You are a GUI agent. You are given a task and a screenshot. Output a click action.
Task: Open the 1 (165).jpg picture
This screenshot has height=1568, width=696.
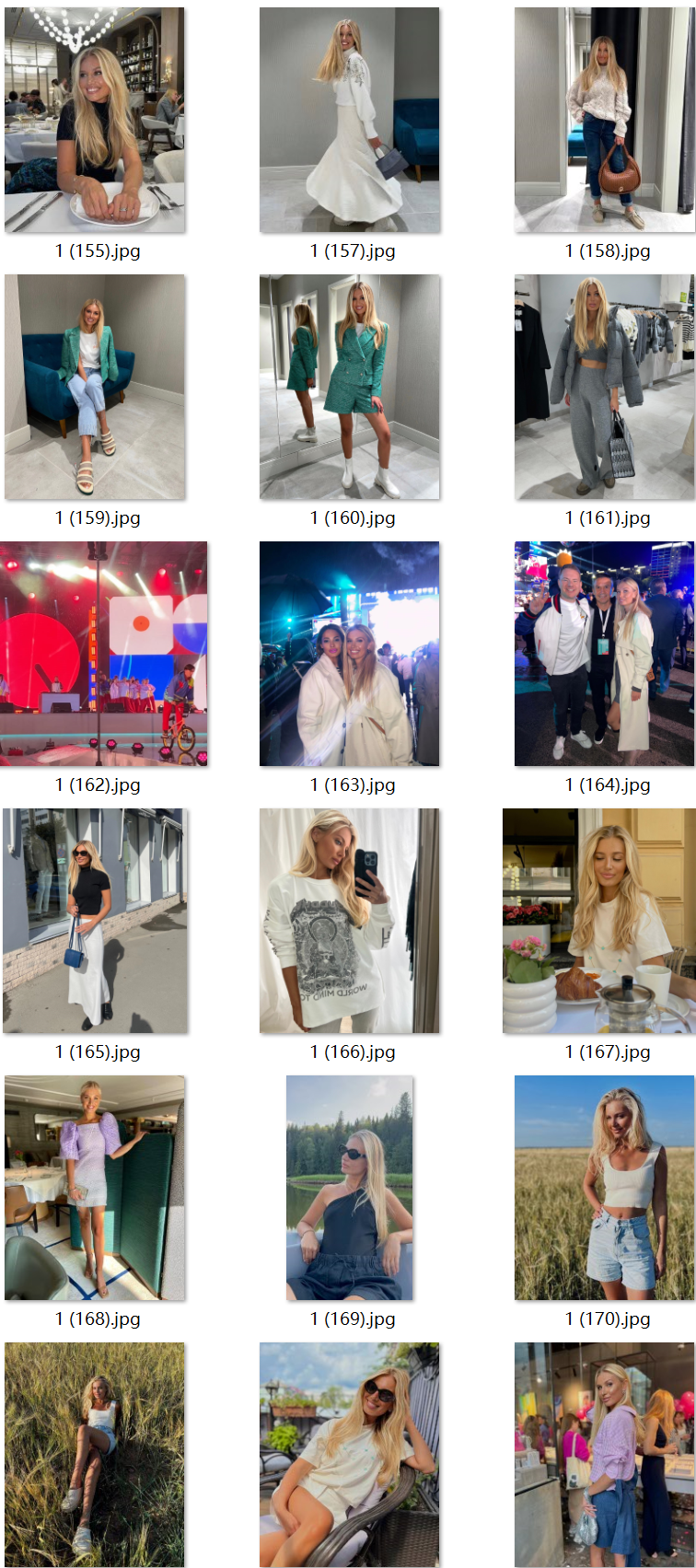click(x=95, y=921)
